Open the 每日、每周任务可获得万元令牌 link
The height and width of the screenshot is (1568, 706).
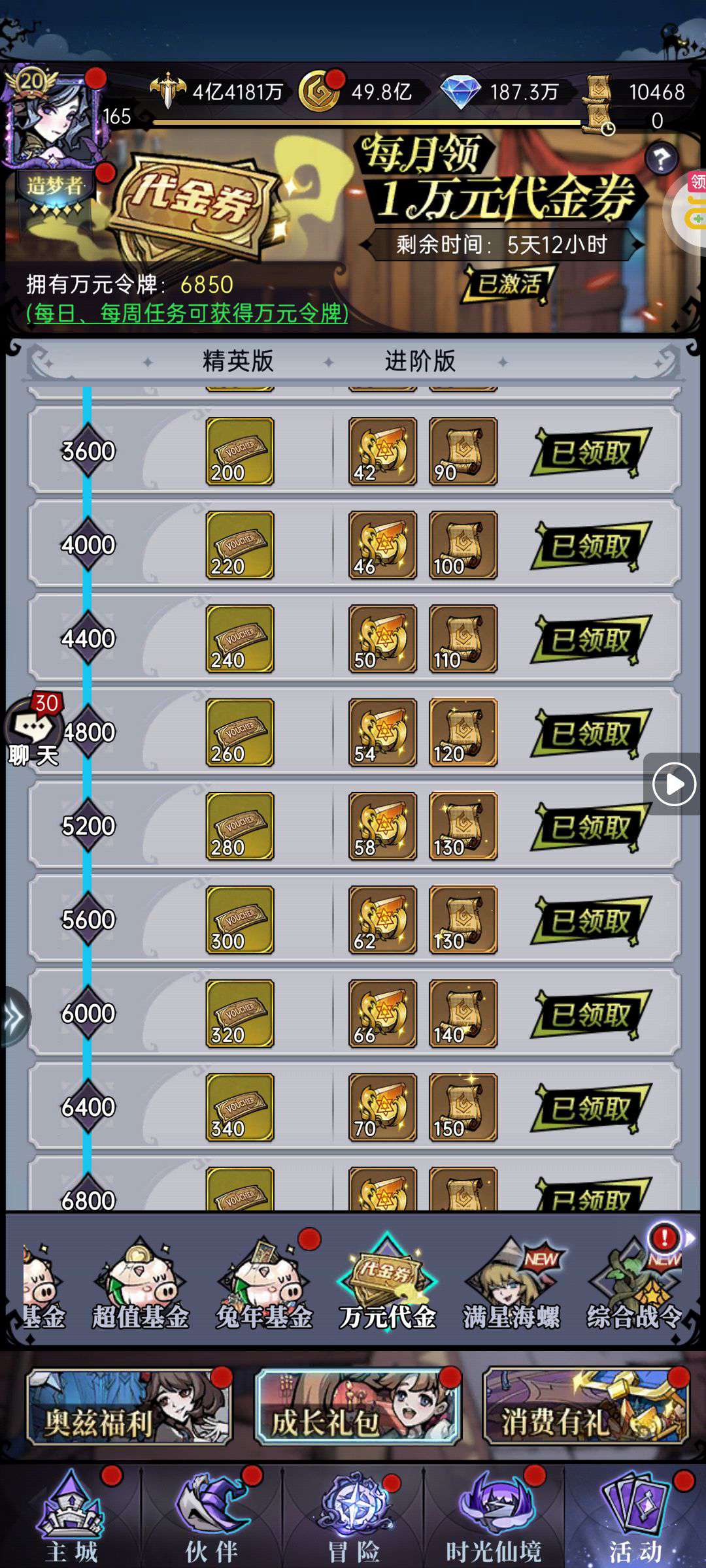pos(187,314)
